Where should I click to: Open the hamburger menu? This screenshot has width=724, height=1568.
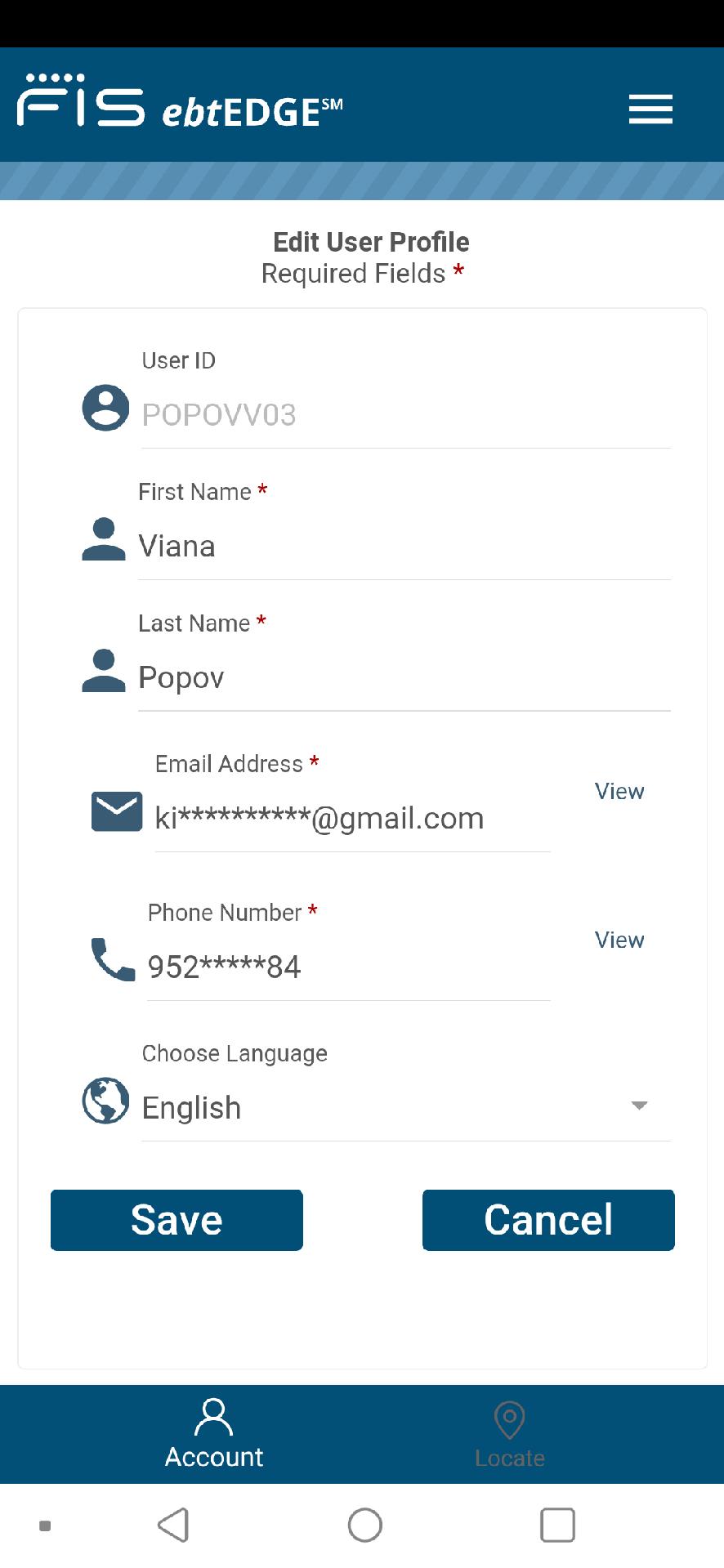click(650, 109)
